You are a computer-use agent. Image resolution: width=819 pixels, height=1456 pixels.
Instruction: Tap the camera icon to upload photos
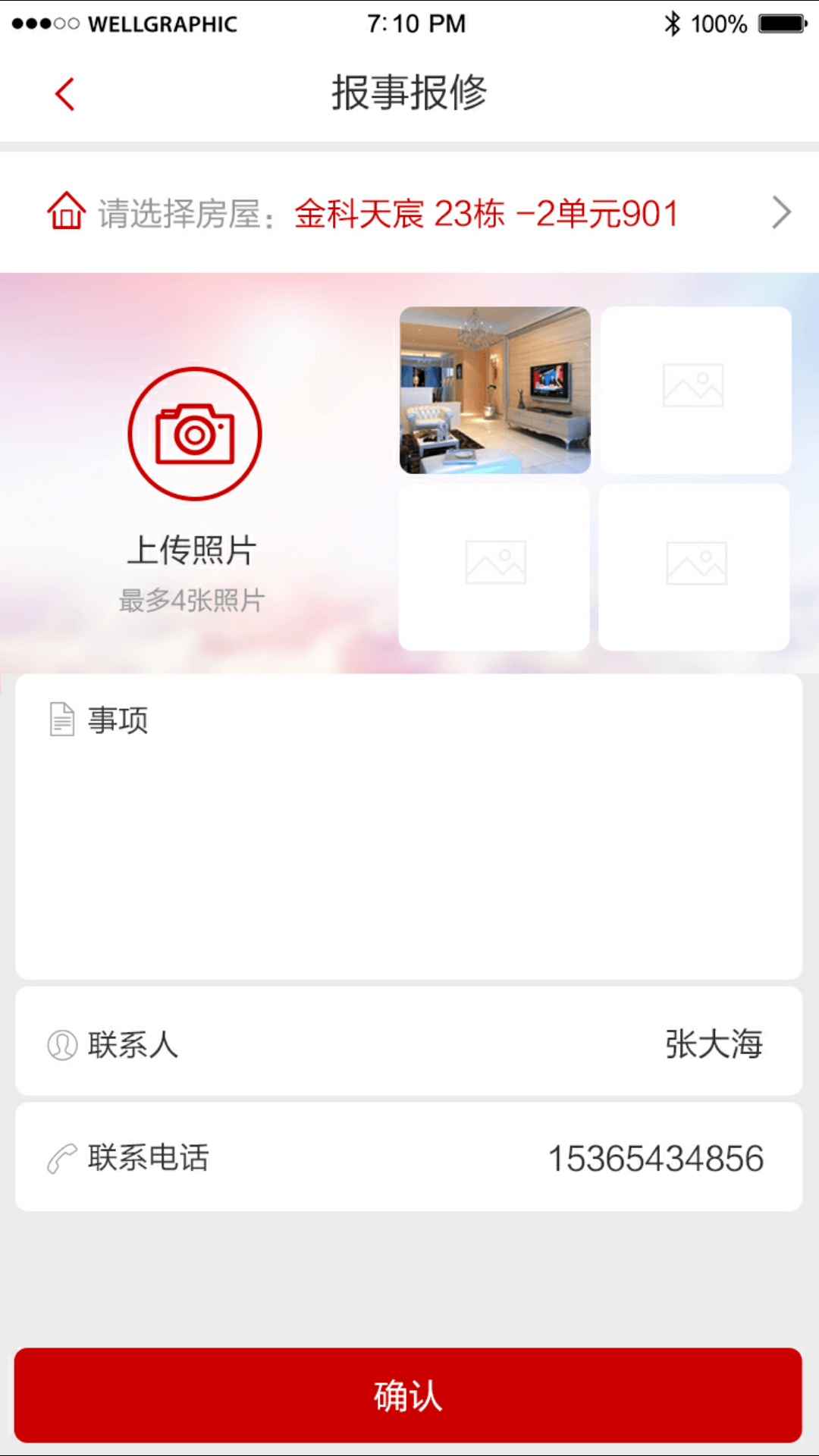195,434
